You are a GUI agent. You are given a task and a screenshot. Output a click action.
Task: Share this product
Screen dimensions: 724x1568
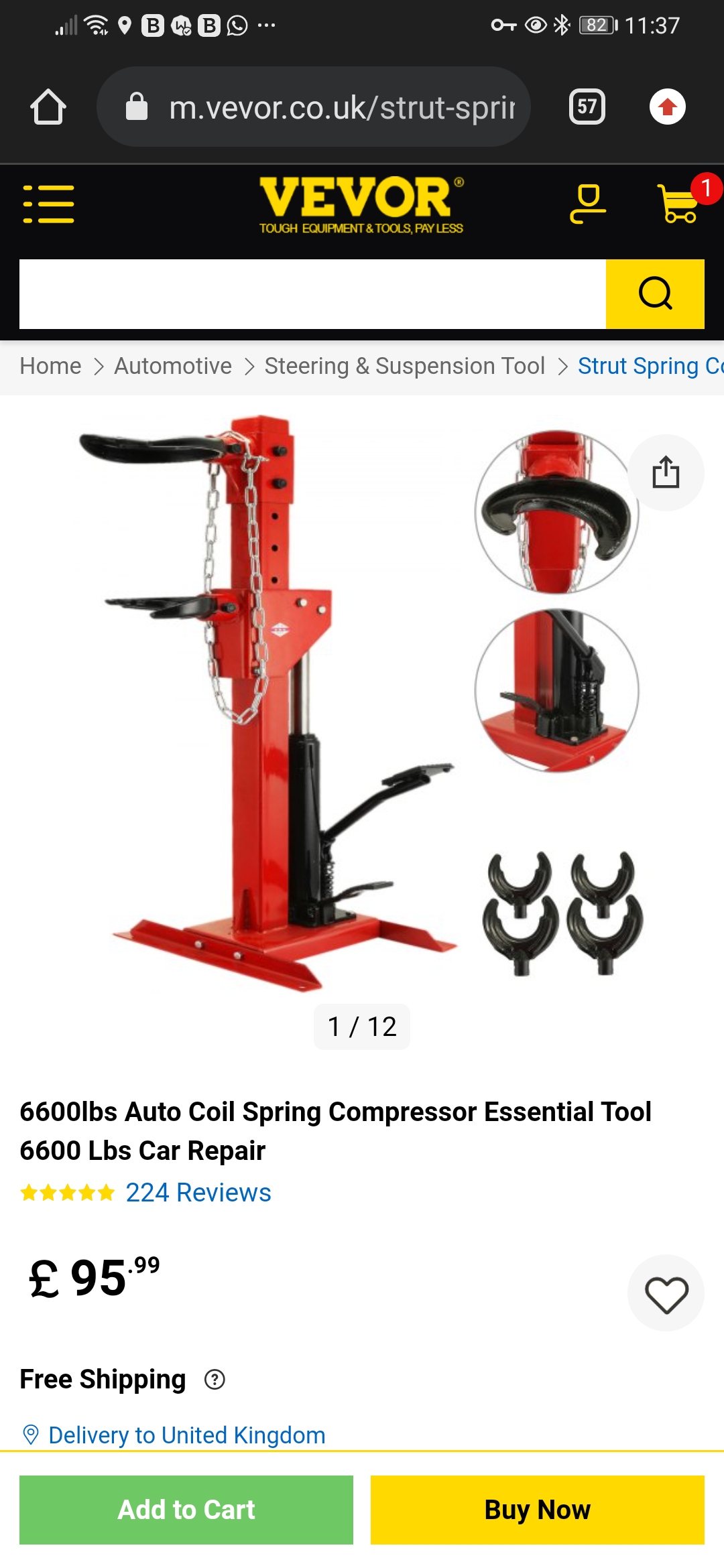(666, 472)
